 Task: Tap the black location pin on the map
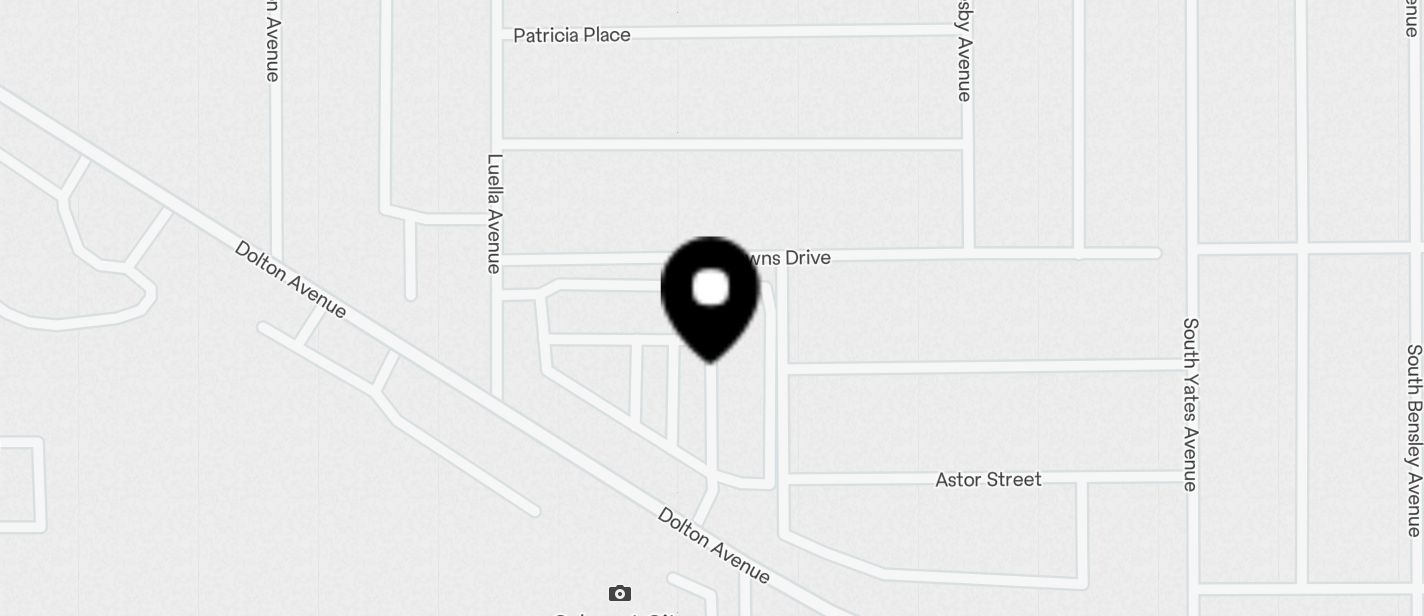[710, 295]
